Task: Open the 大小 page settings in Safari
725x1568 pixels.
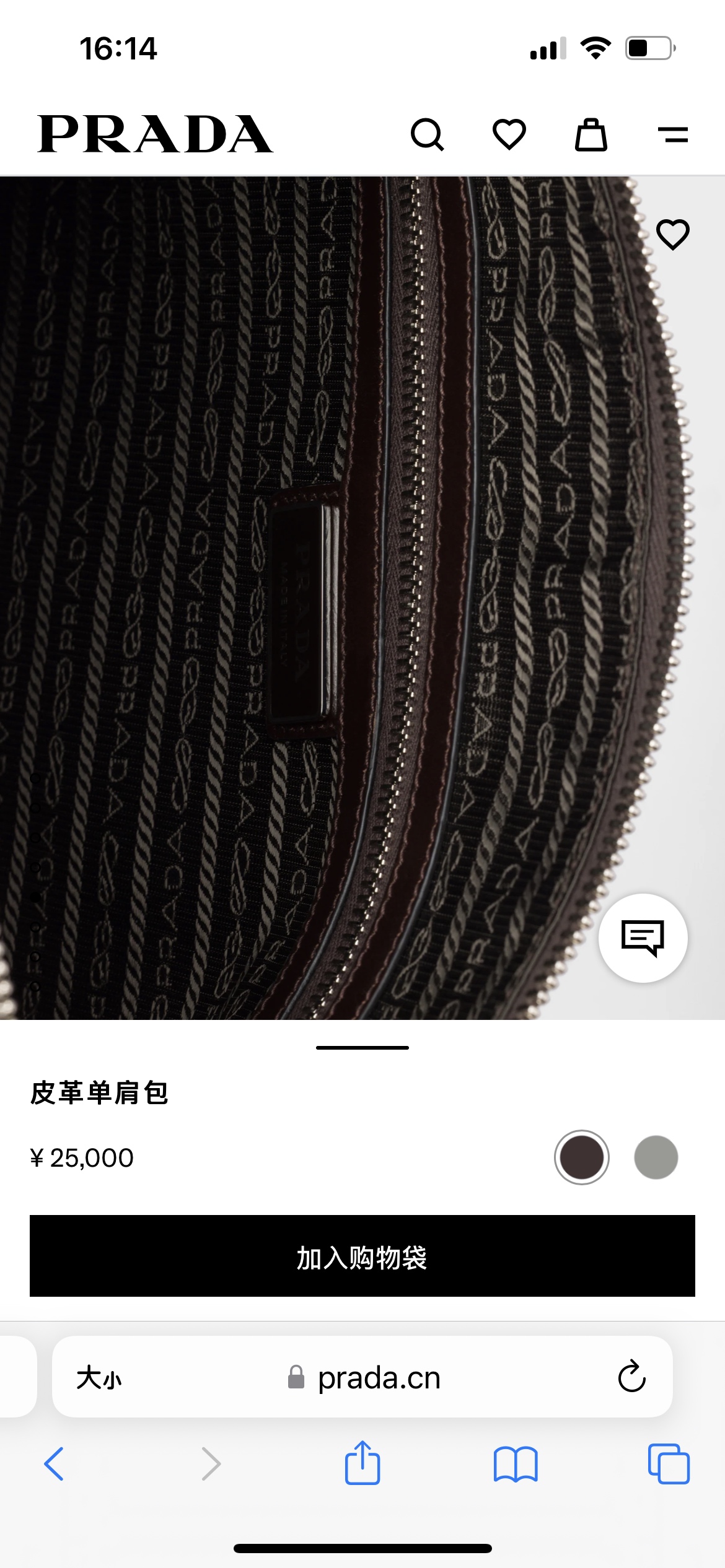Action: pos(99,1377)
